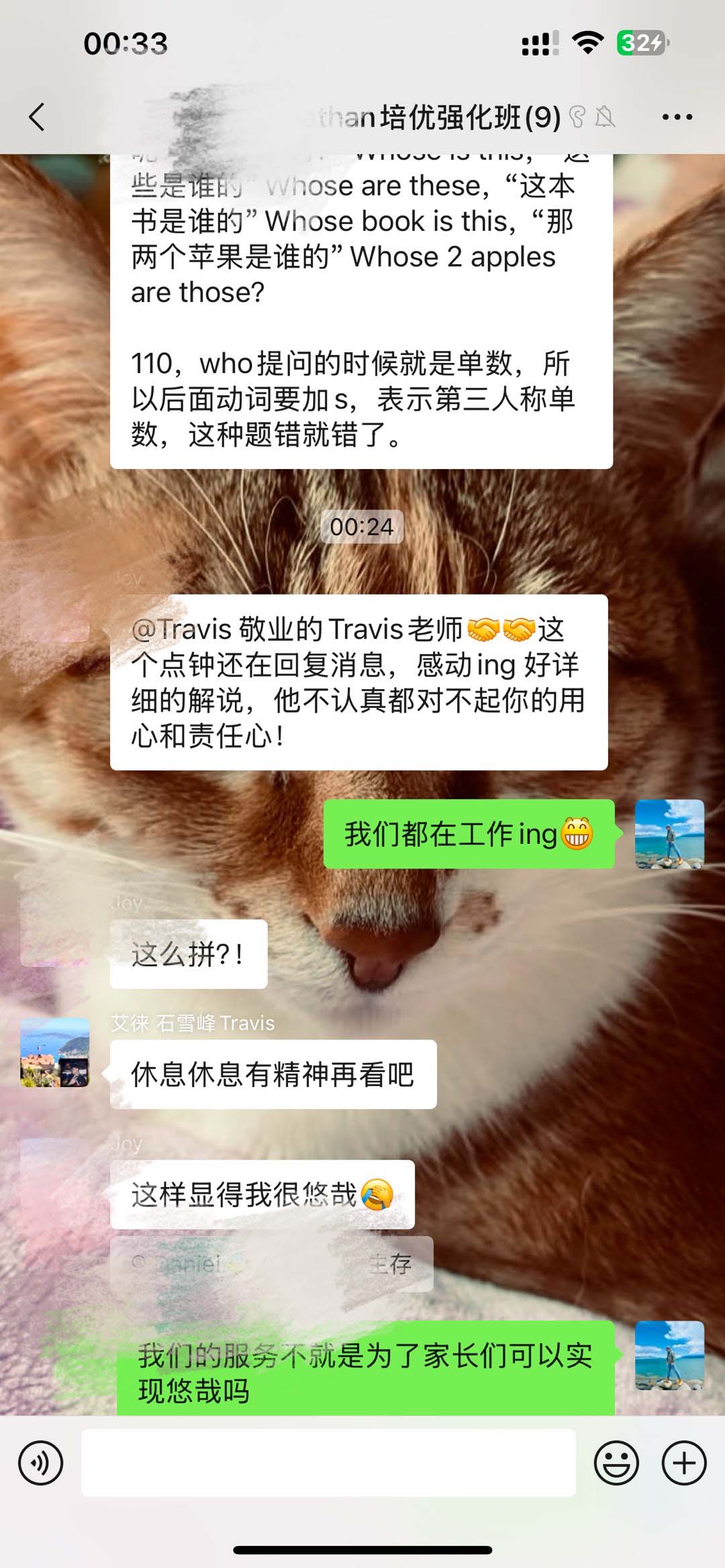Tap Joy's avatar beside 这么拼?!
The image size is (725, 1568).
coord(55,933)
